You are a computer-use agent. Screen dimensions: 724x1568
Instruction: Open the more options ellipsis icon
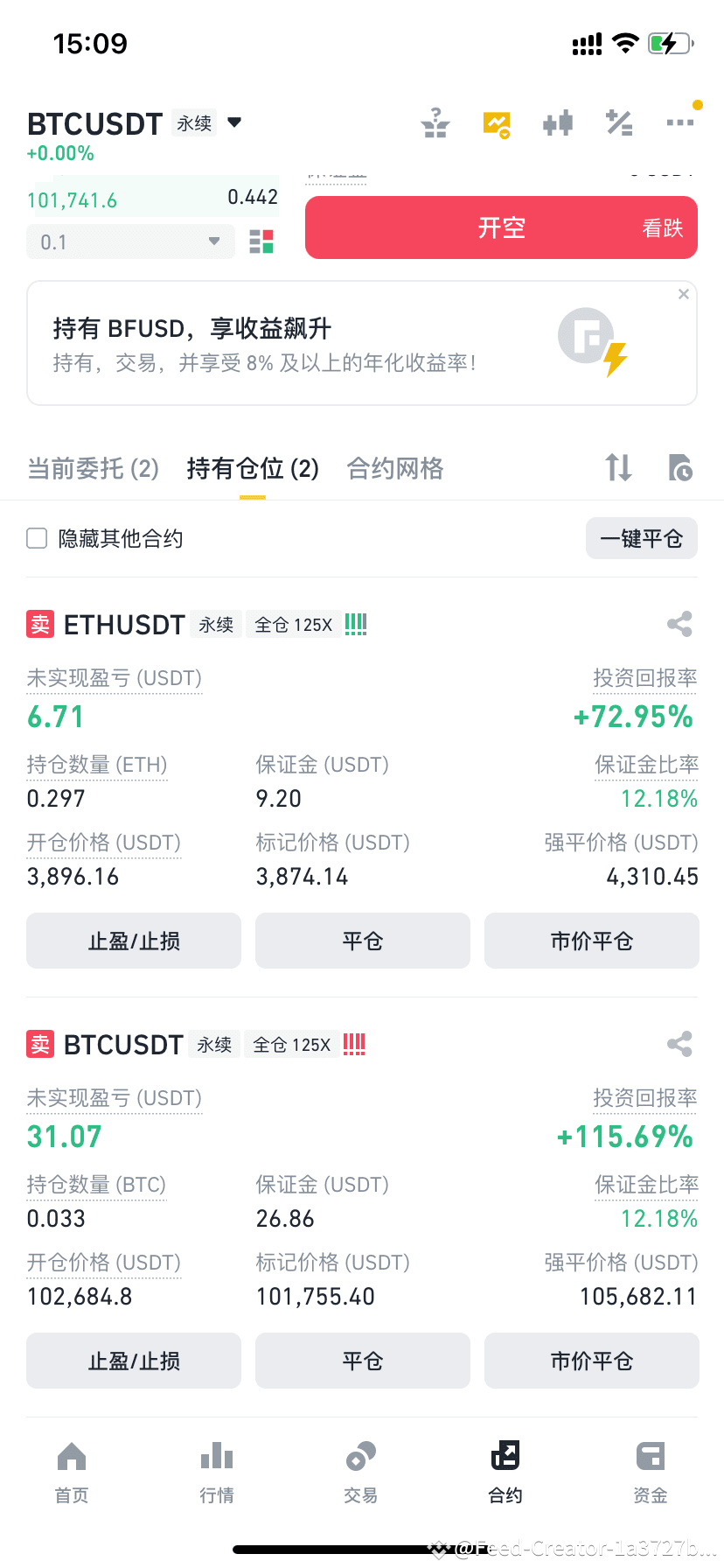coord(680,123)
